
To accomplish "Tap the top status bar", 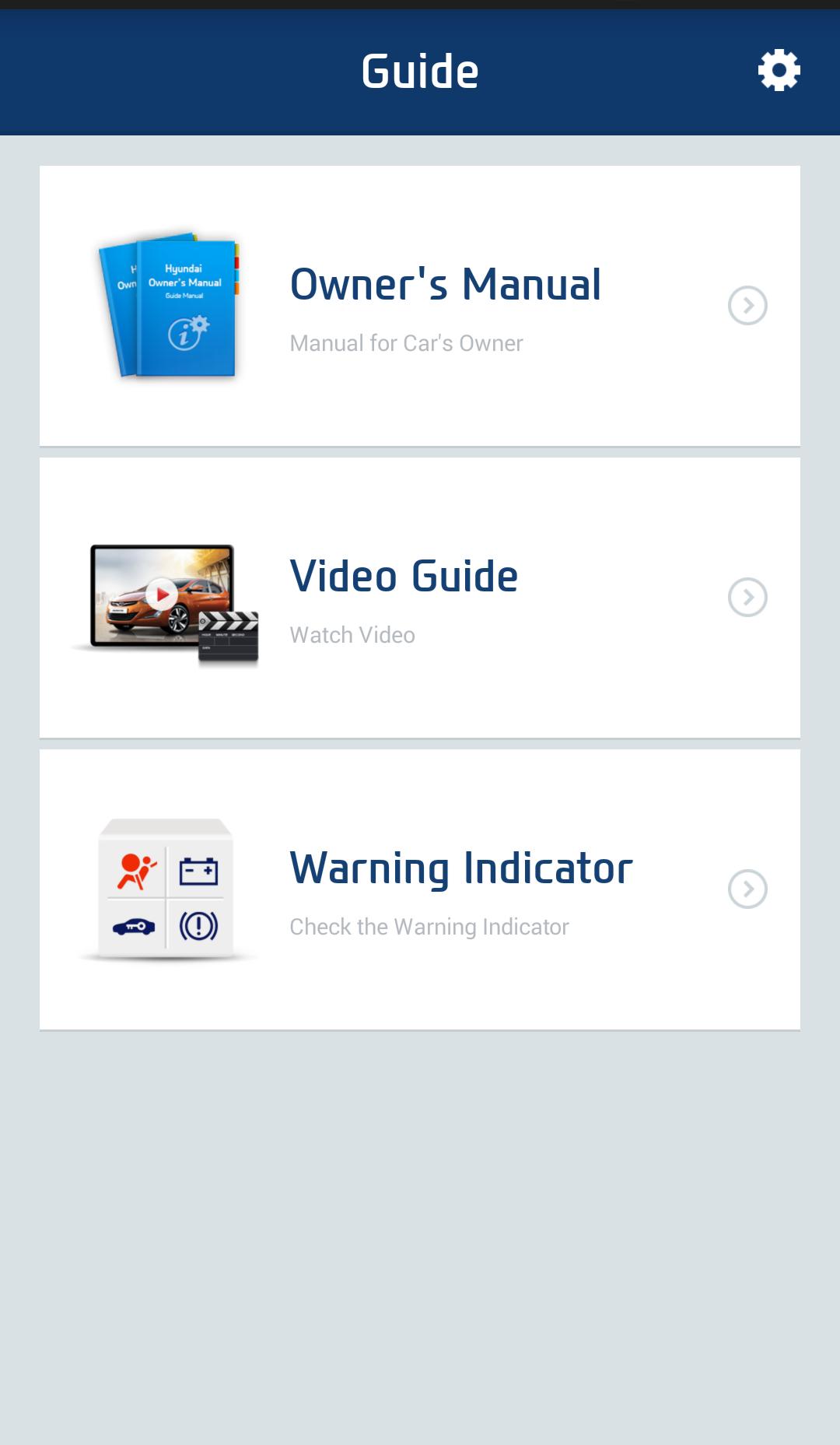I will click(x=420, y=6).
